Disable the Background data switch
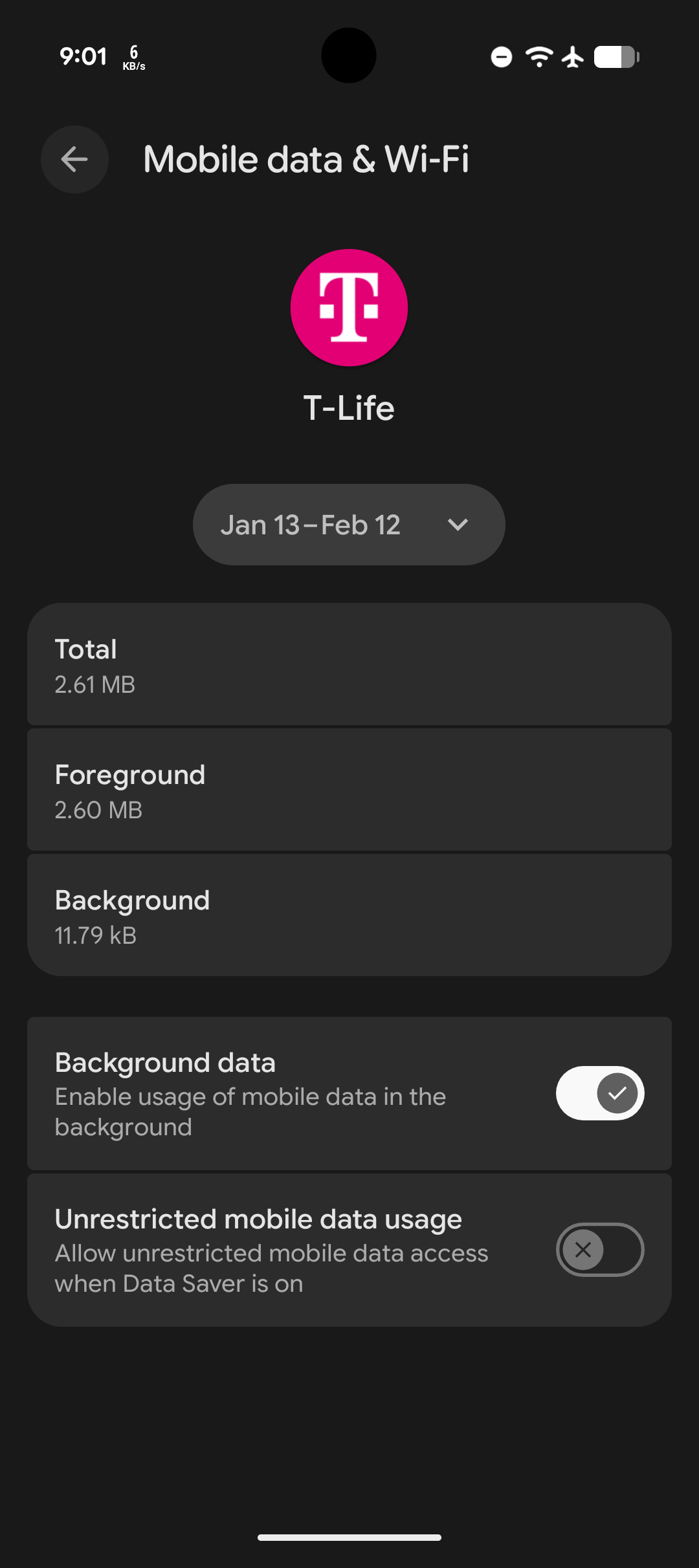 600,1093
